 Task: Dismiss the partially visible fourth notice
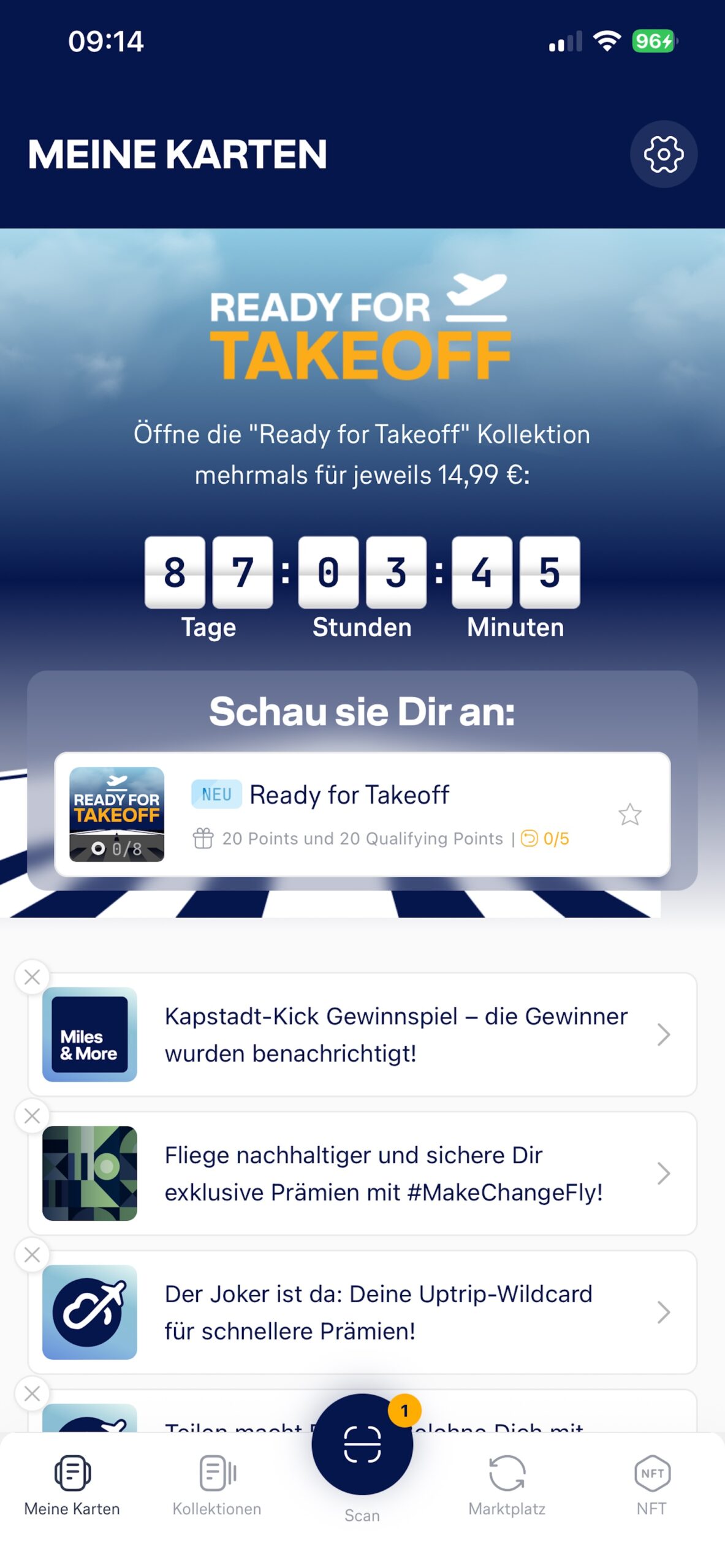(32, 1393)
